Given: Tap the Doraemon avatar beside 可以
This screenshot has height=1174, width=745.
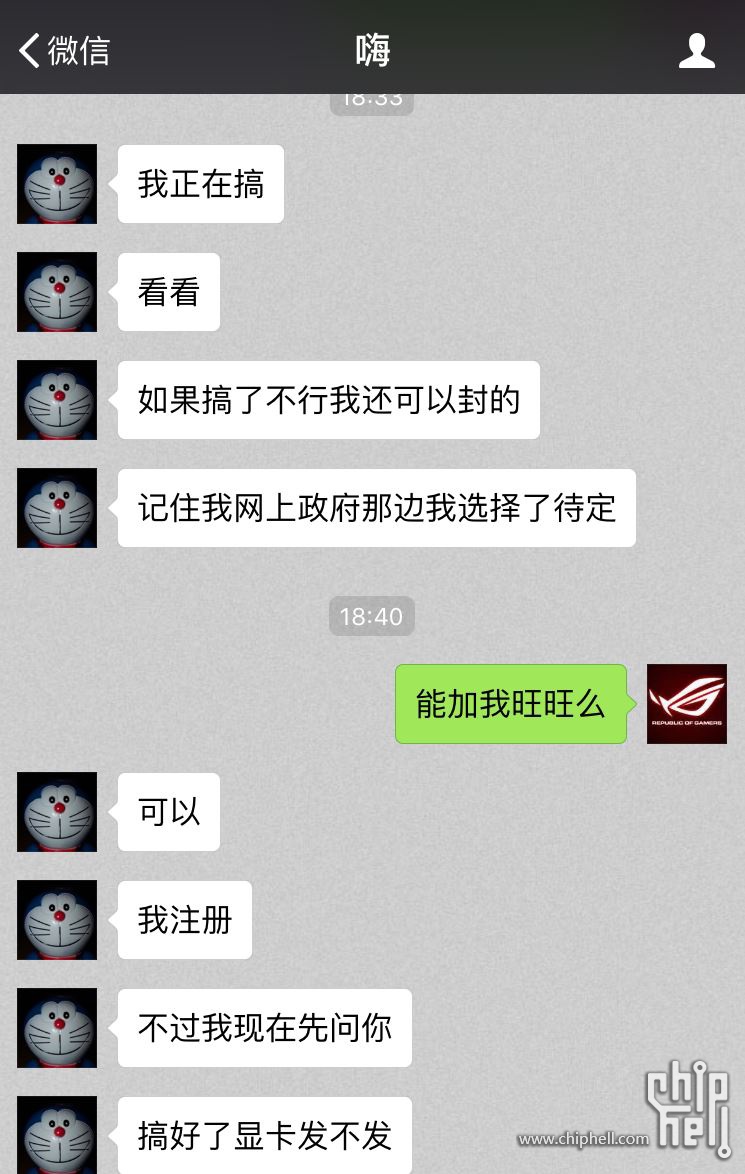Looking at the screenshot, I should (x=57, y=812).
